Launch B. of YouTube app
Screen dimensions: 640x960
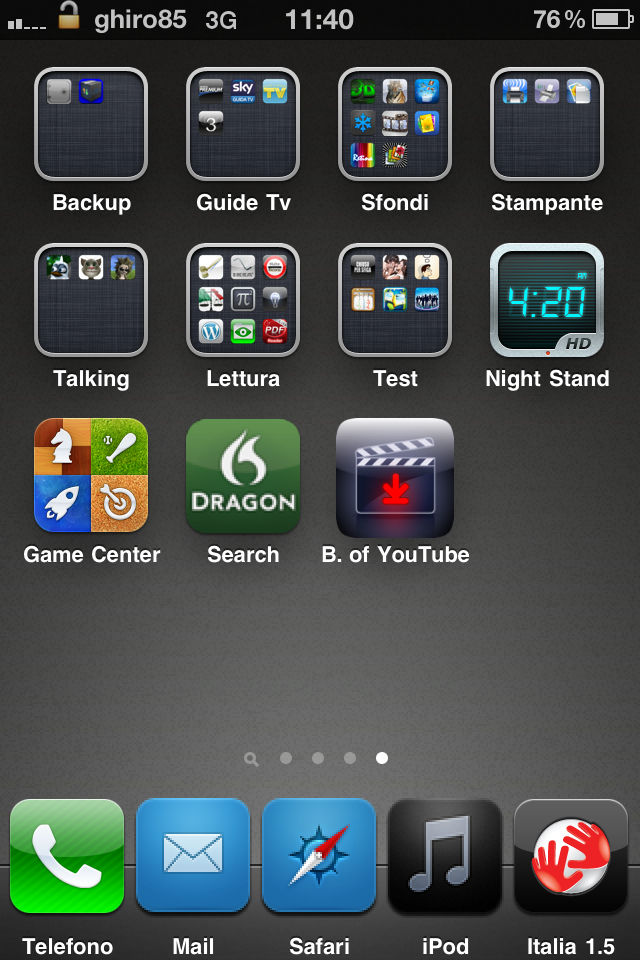pos(395,476)
